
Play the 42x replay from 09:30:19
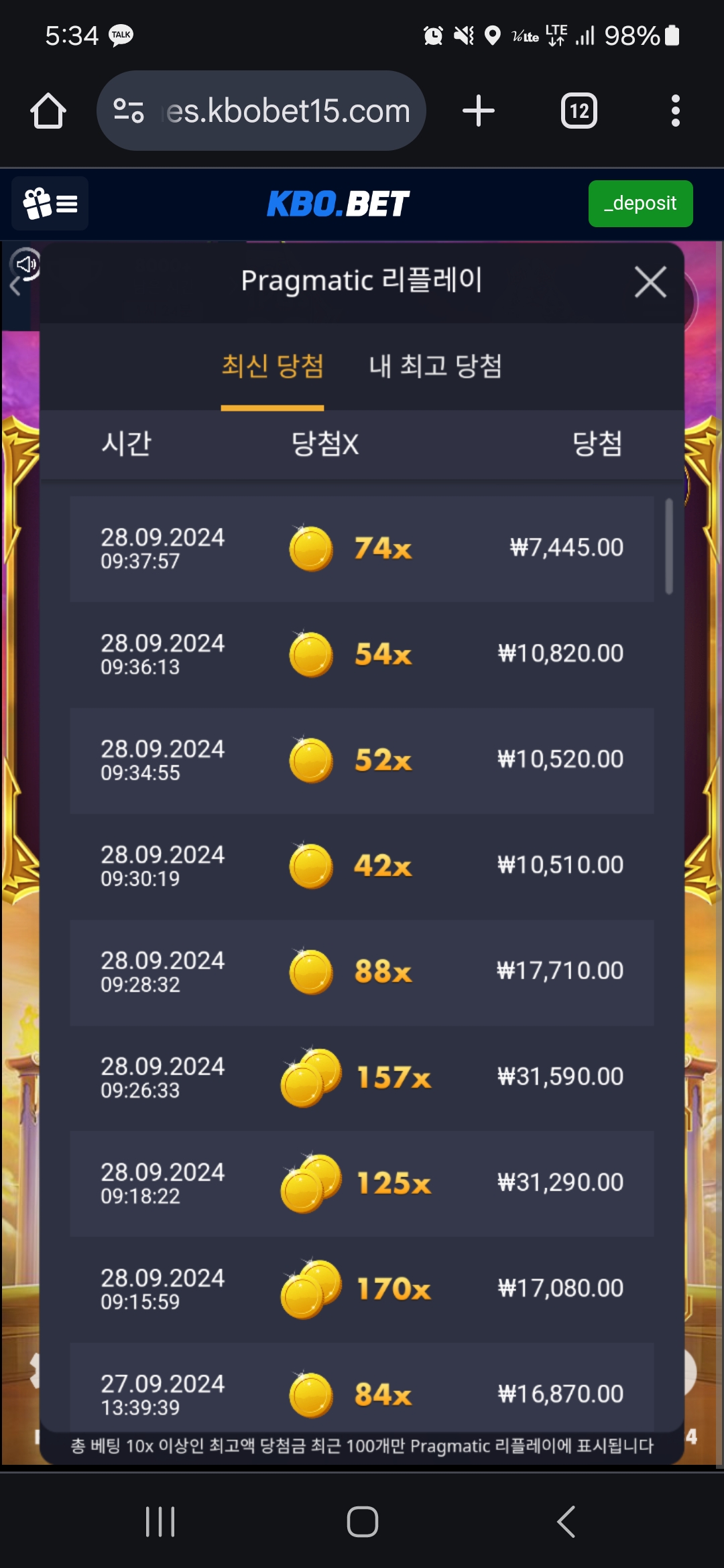pyautogui.click(x=362, y=866)
